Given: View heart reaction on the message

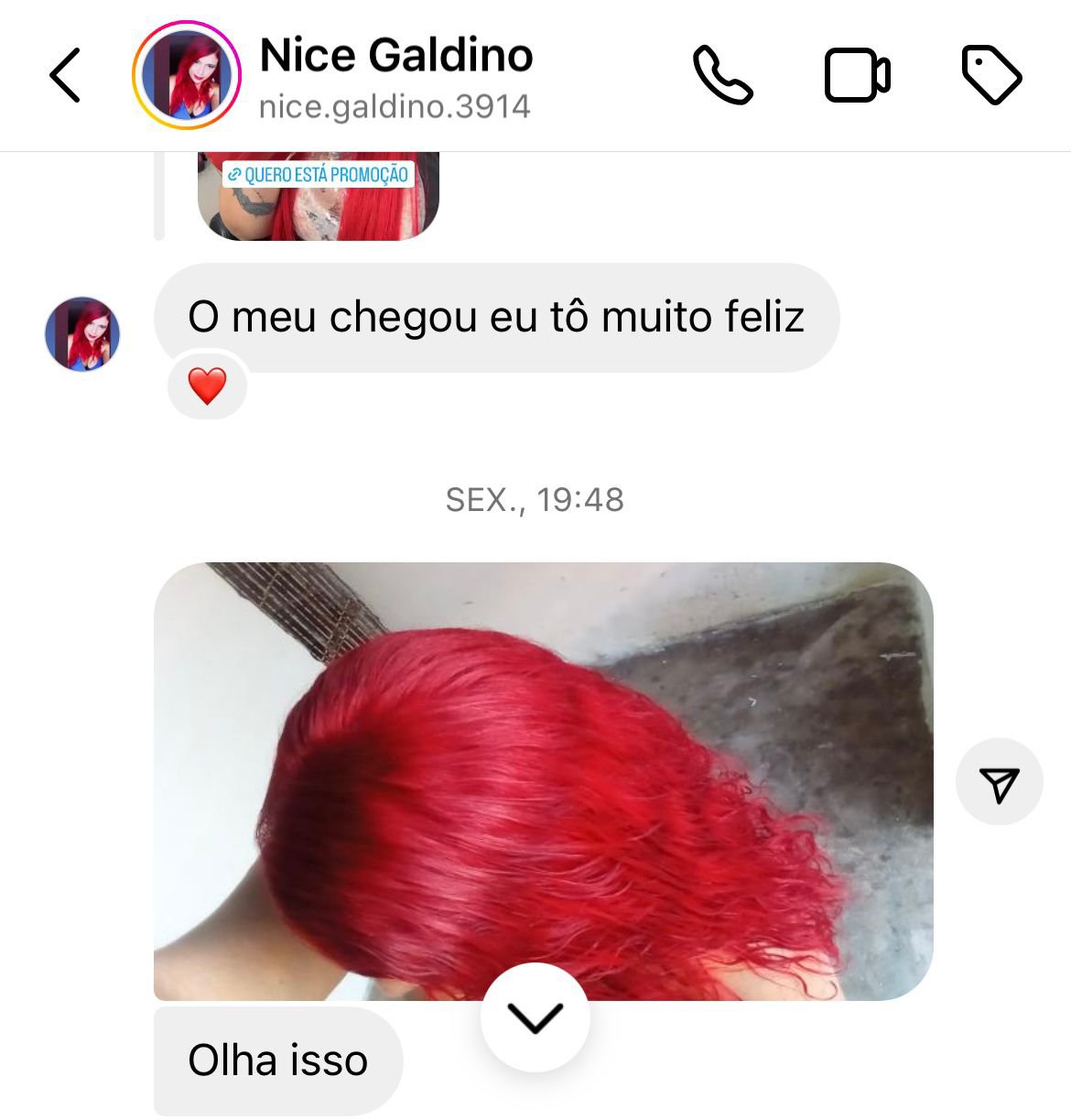Looking at the screenshot, I should (x=207, y=386).
